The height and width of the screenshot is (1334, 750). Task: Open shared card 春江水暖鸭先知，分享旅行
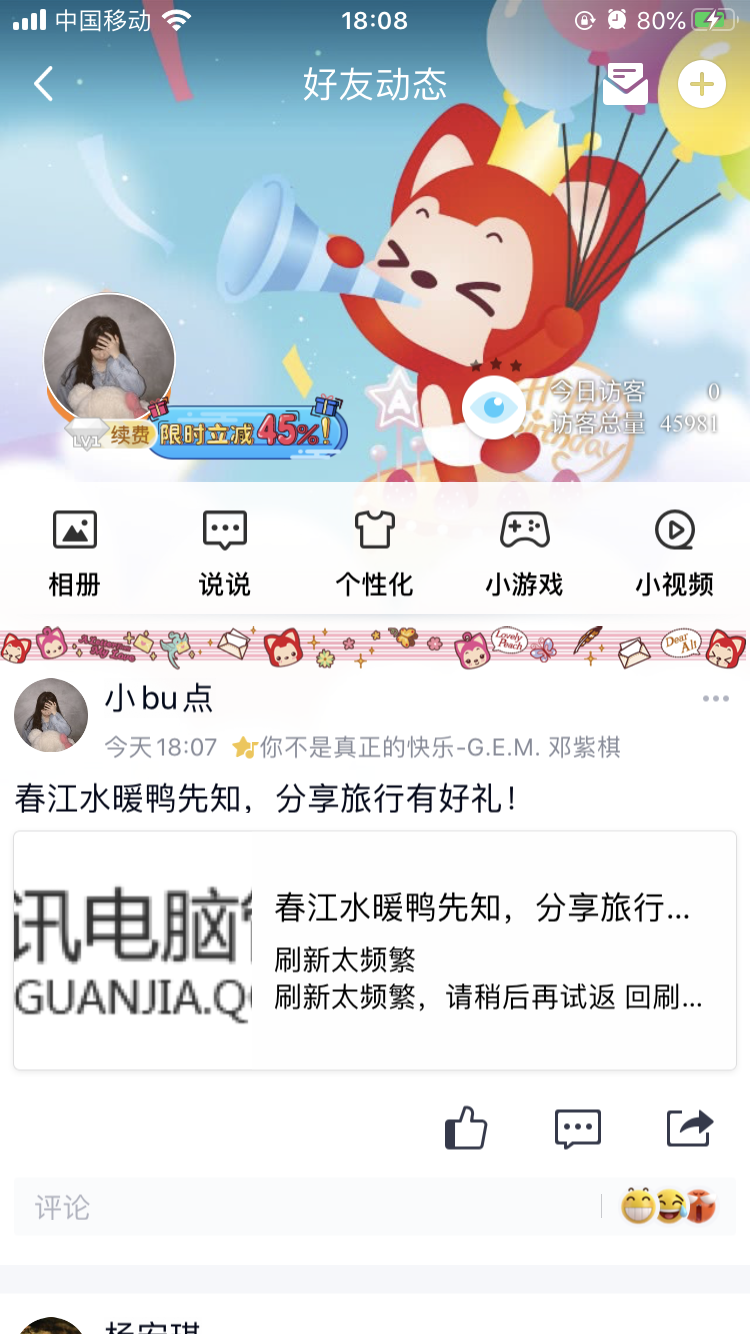point(374,950)
